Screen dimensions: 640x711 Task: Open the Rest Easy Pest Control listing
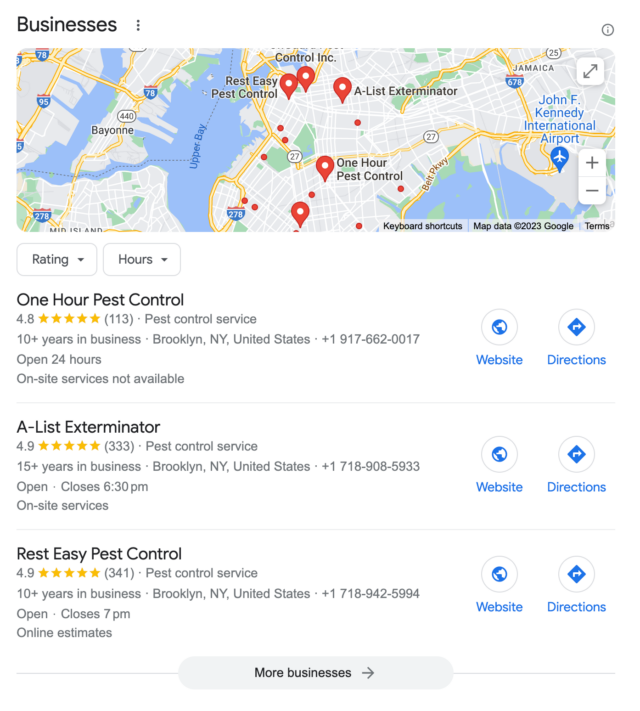pyautogui.click(x=99, y=554)
